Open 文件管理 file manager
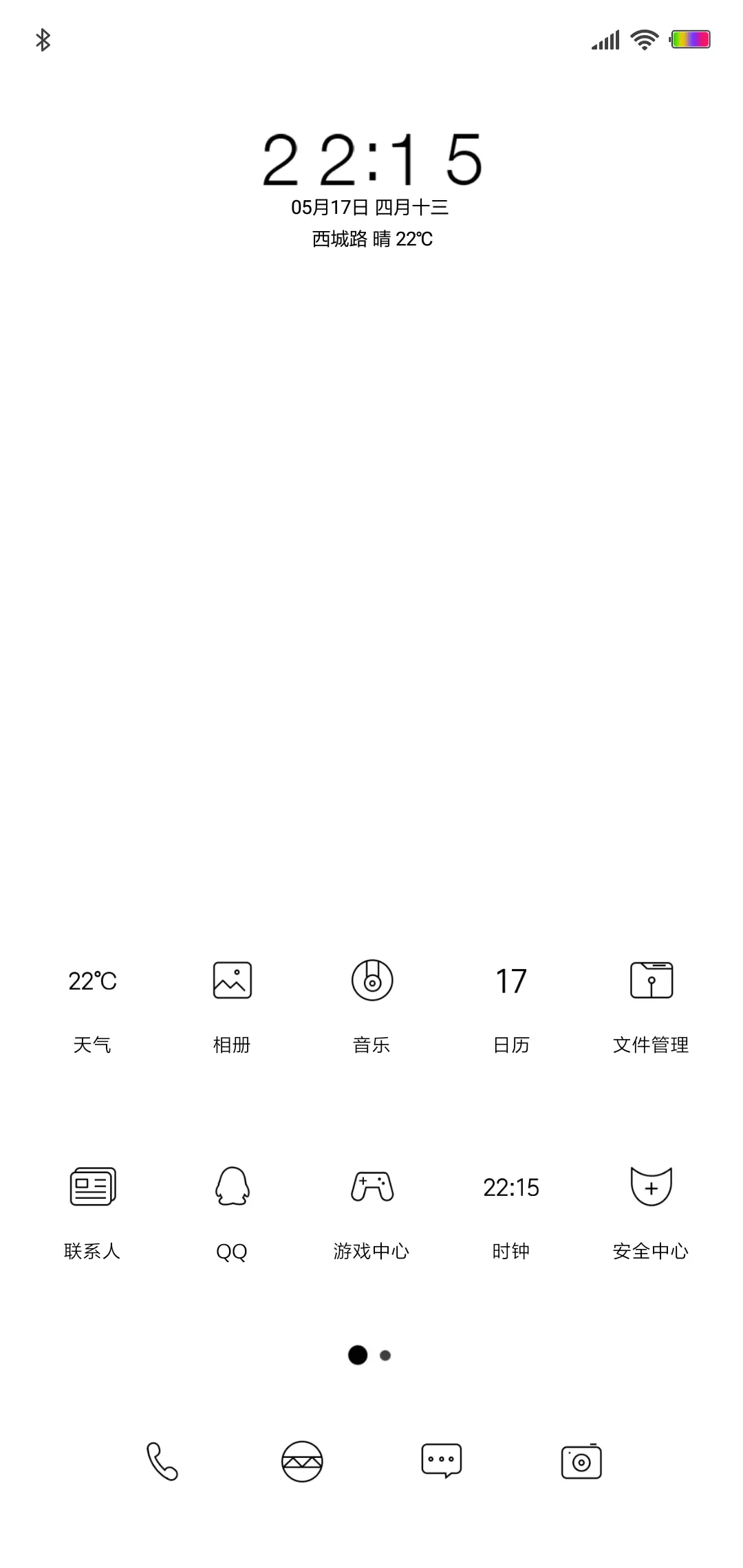The image size is (743, 1568). tap(650, 982)
